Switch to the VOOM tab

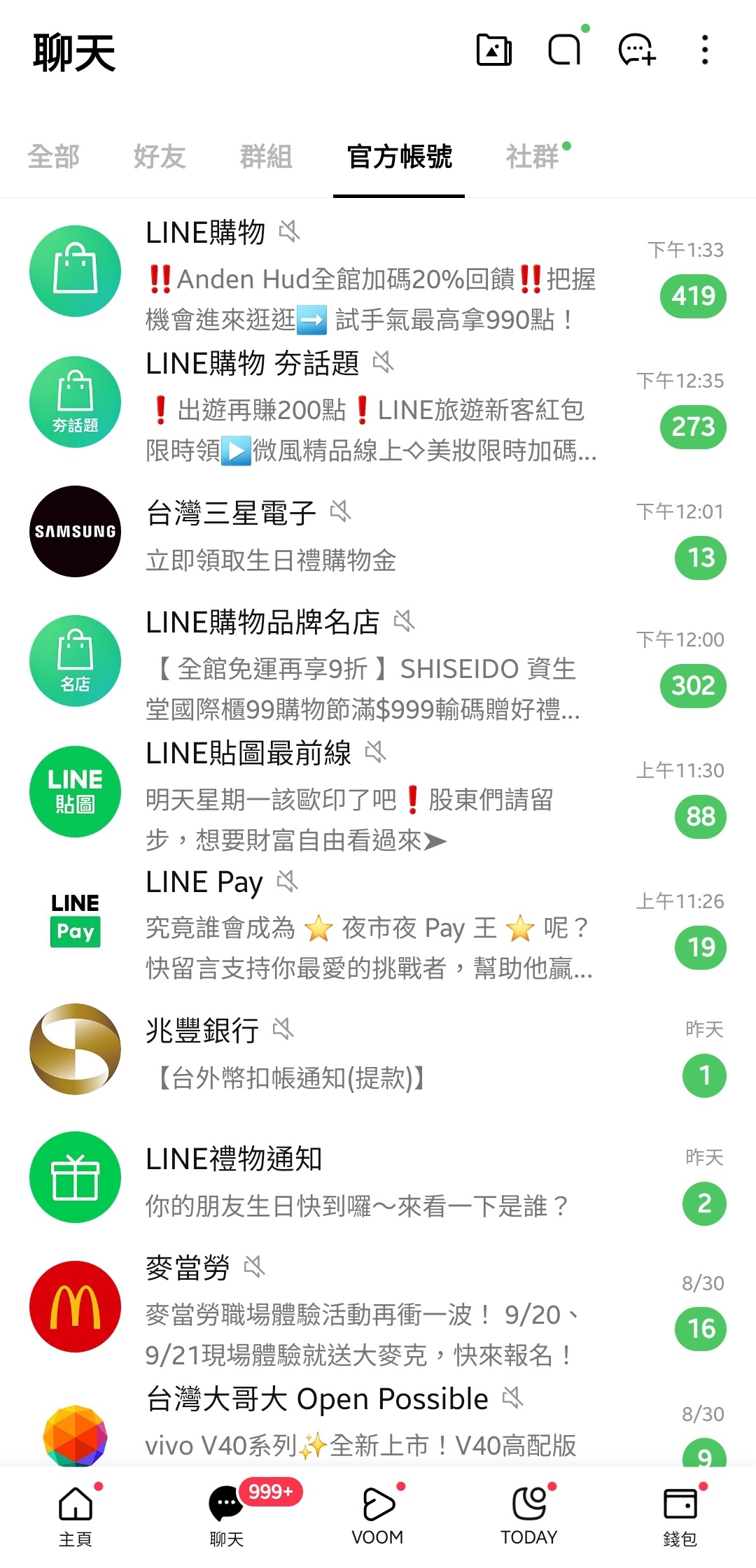click(x=378, y=1514)
